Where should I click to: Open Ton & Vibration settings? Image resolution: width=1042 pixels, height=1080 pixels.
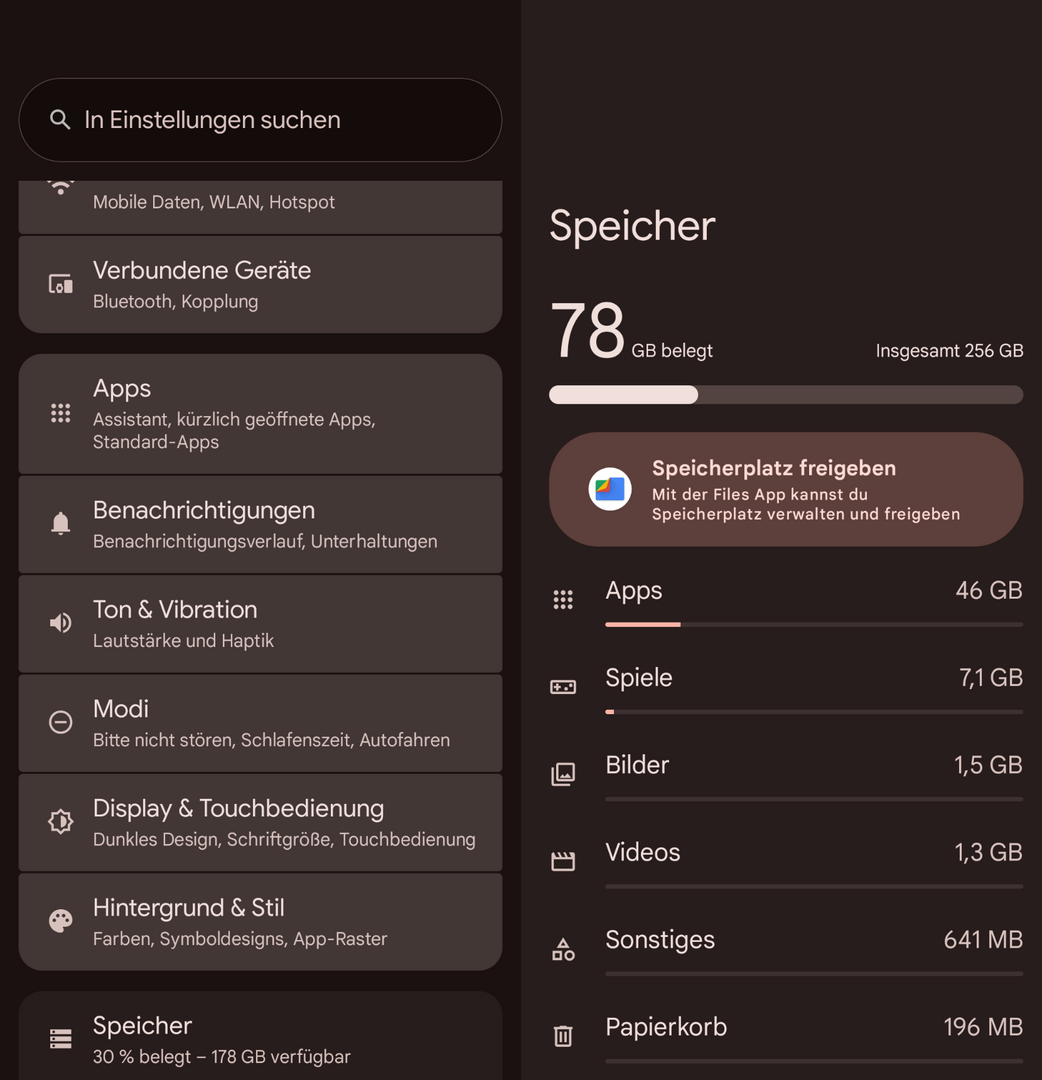click(x=260, y=623)
